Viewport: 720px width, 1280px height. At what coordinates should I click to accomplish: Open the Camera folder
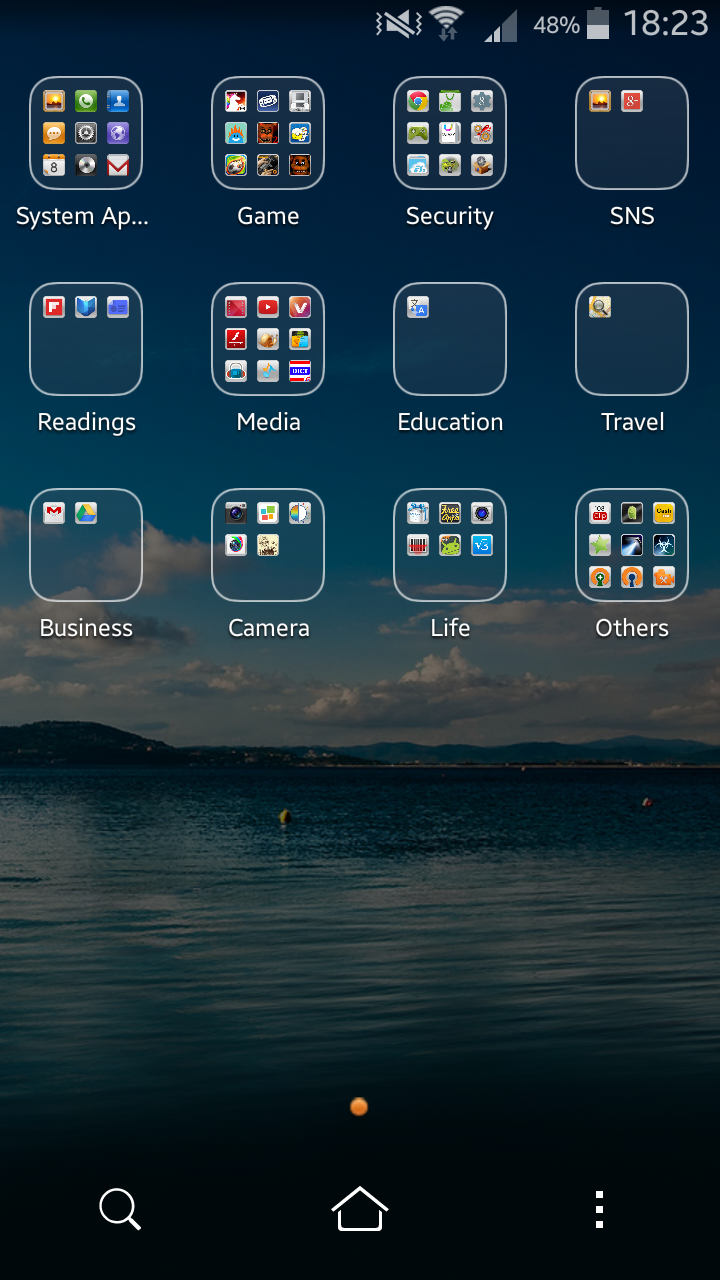pyautogui.click(x=268, y=545)
